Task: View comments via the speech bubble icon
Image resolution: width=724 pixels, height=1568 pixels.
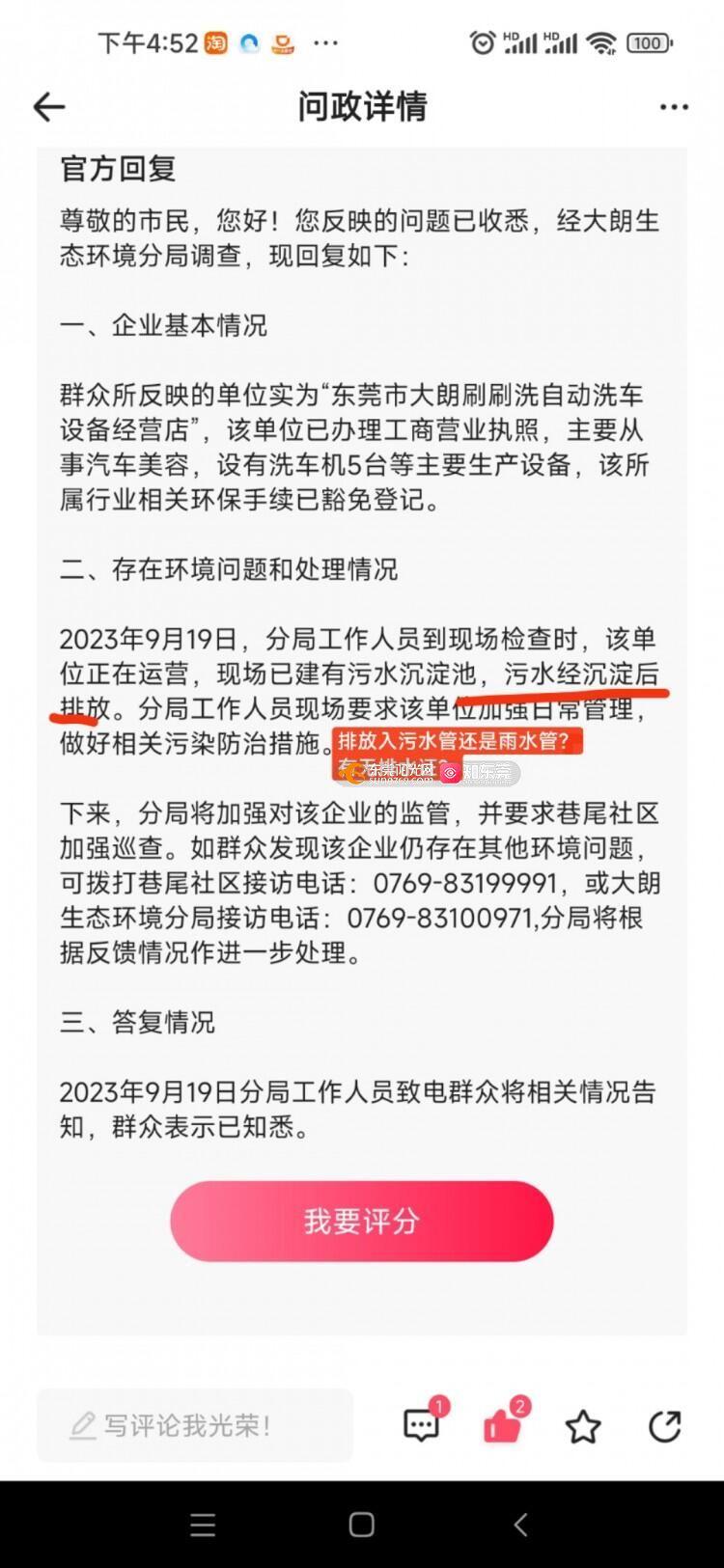Action: [421, 1425]
